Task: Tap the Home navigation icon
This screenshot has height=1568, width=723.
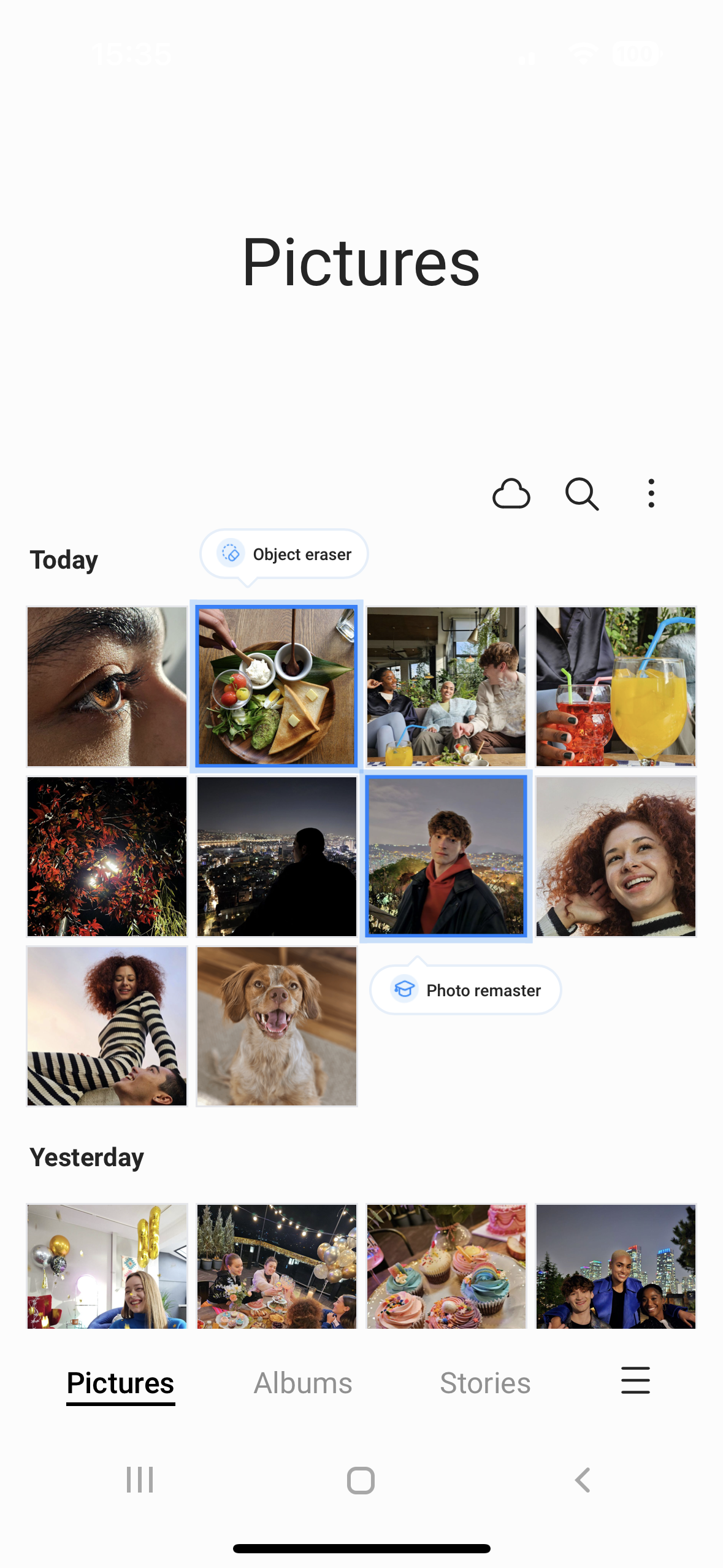Action: pyautogui.click(x=361, y=1479)
